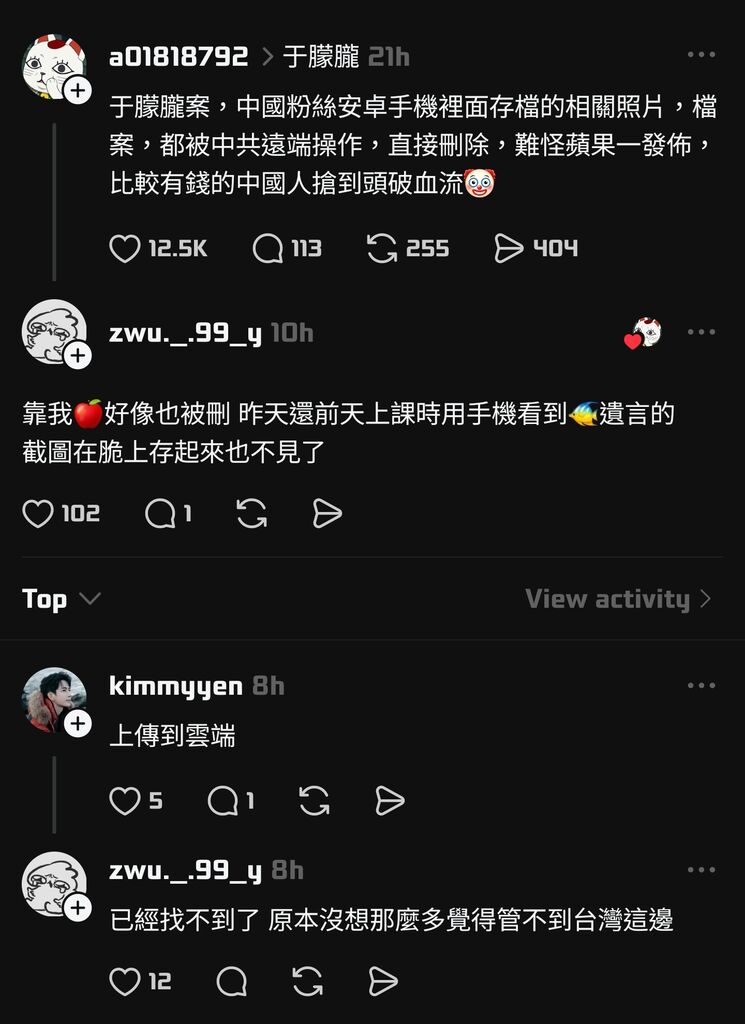Like zwu._.99_y's reply 已經找不到了
This screenshot has height=1024, width=745.
point(125,982)
